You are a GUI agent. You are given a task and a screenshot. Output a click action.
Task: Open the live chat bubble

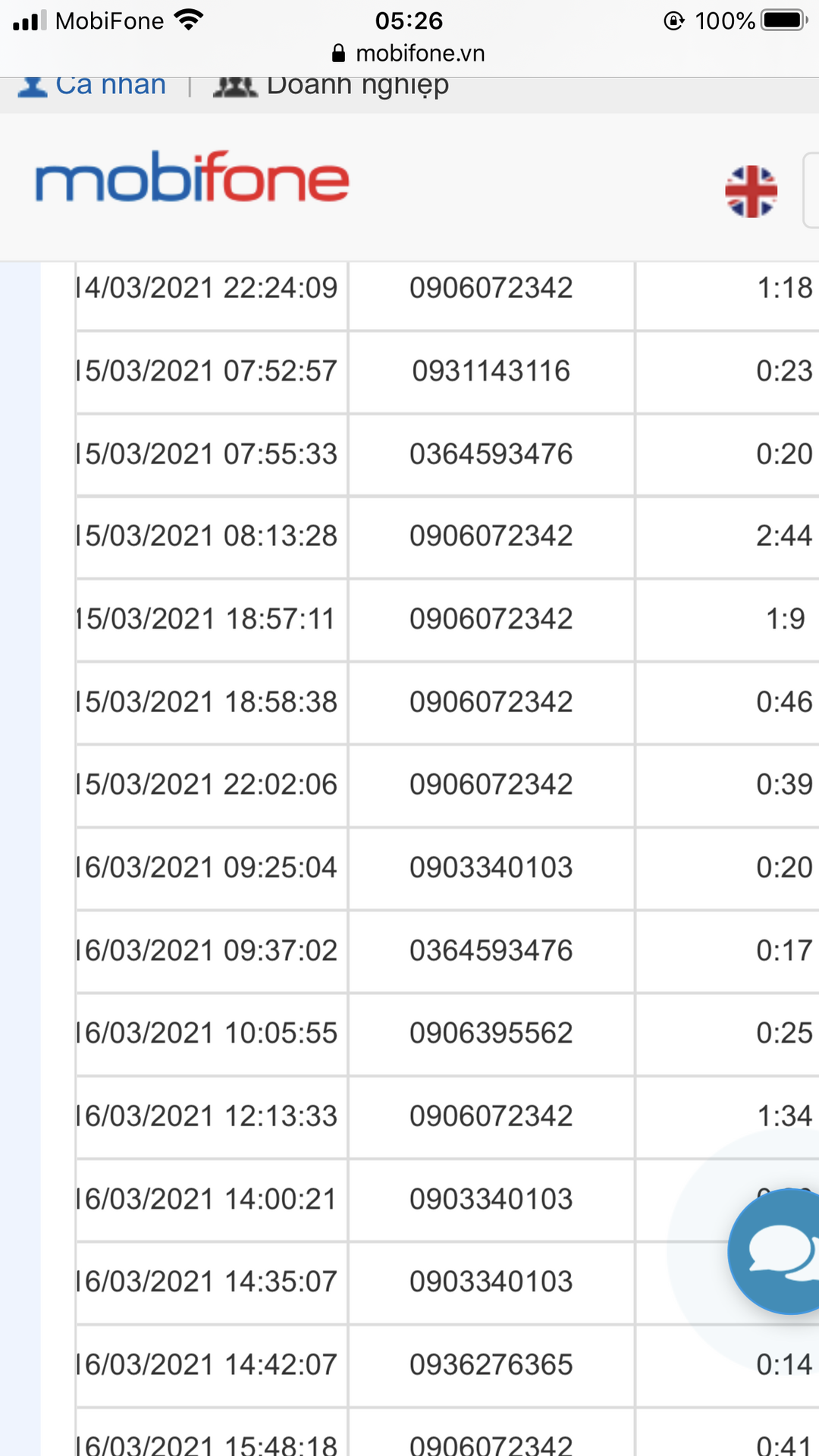point(775,1251)
